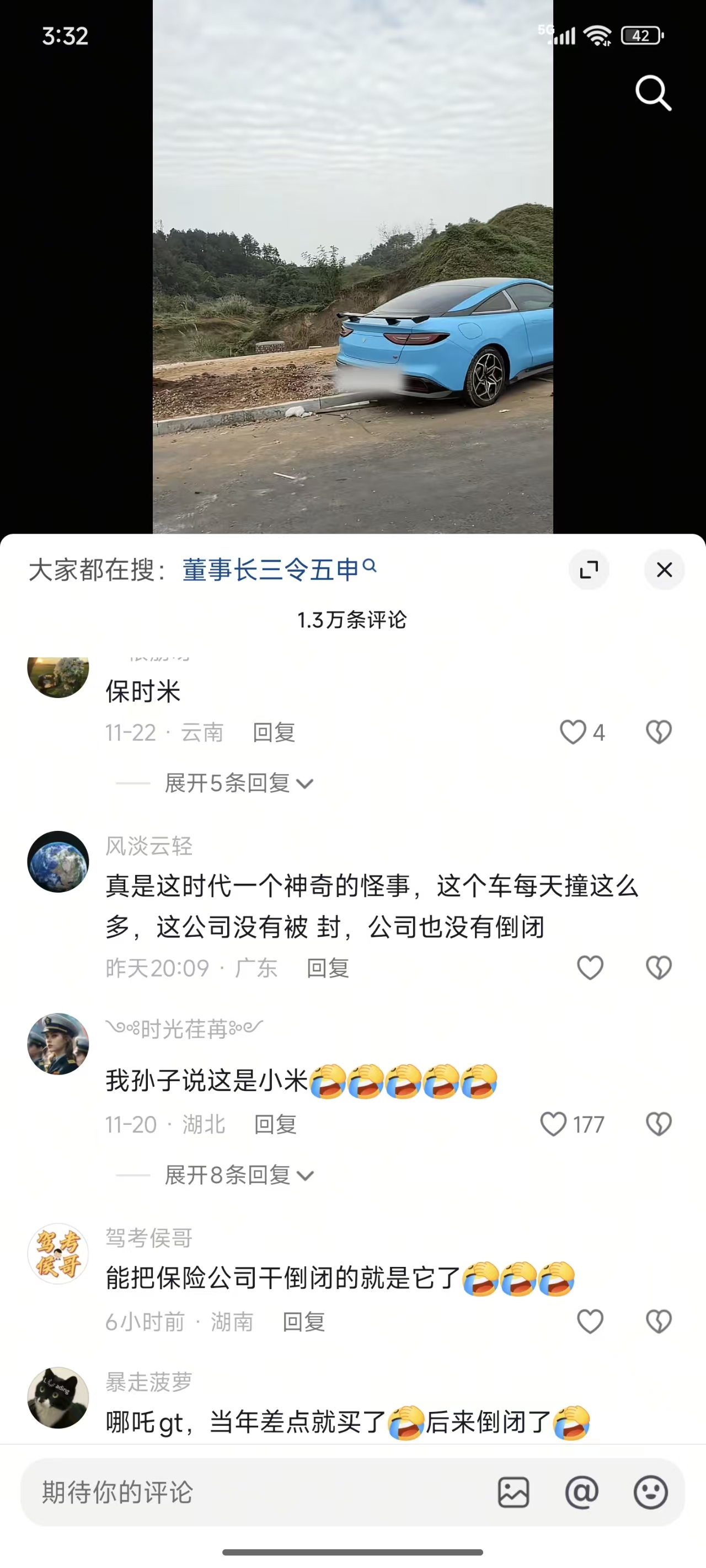This screenshot has width=706, height=1568.
Task: Like the 保时米 comment
Action: (x=573, y=732)
